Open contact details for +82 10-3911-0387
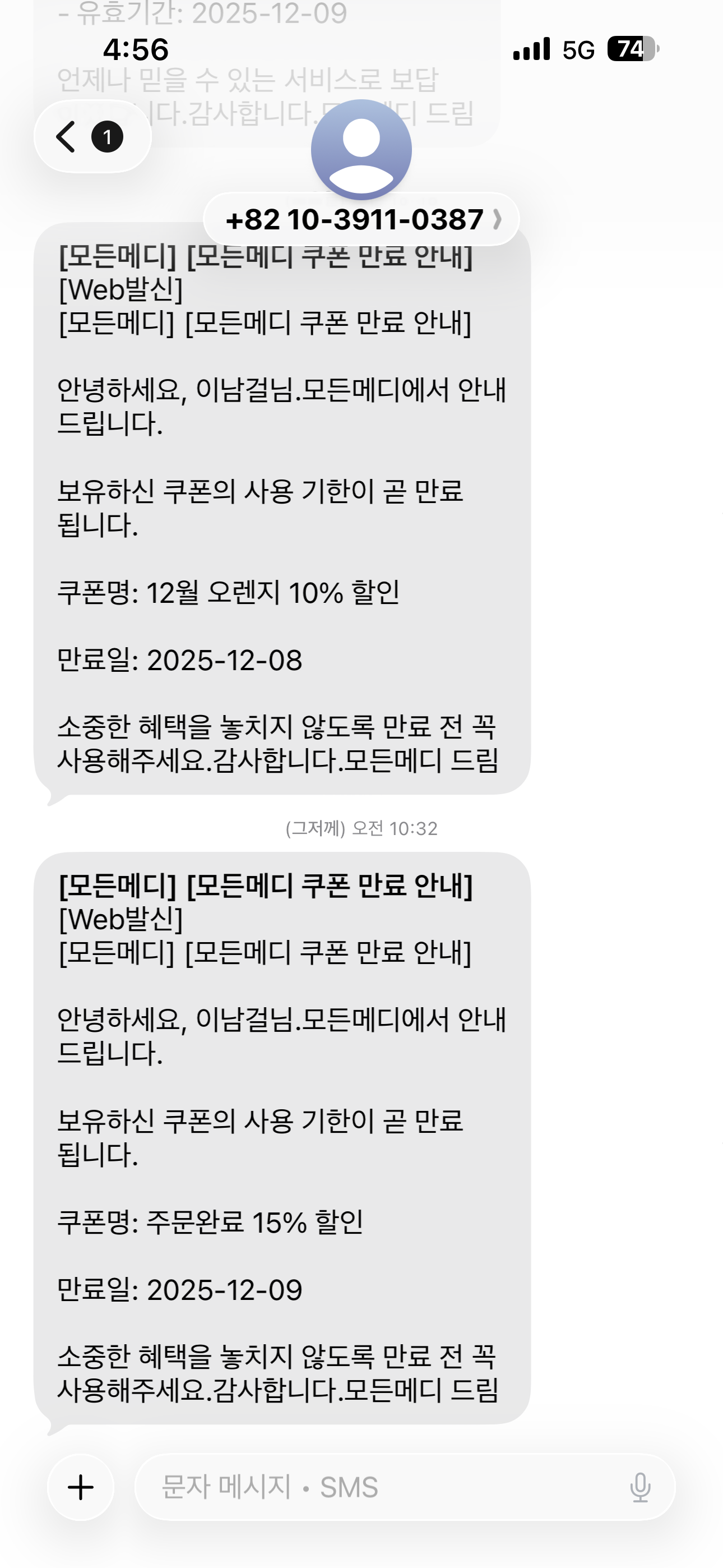This screenshot has height=1568, width=723. tap(361, 220)
